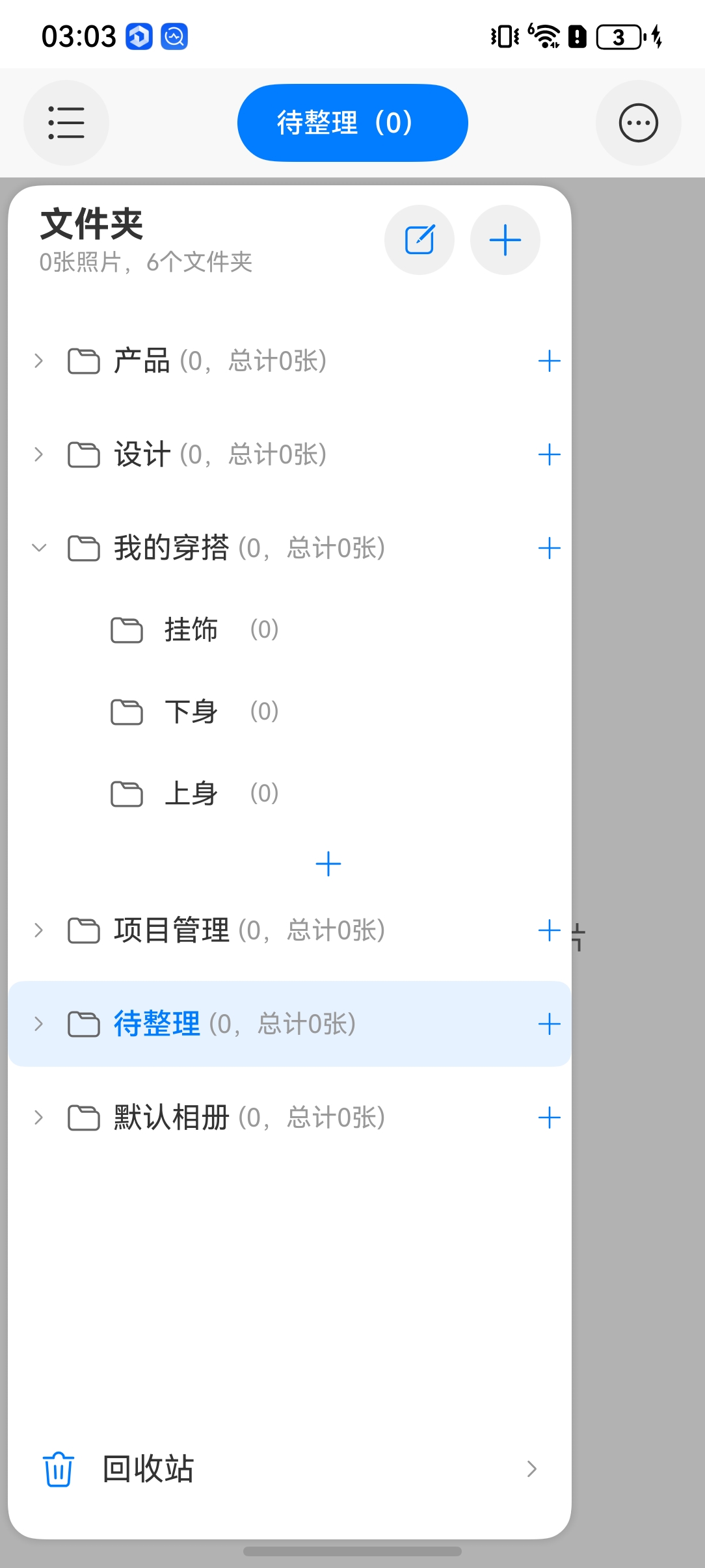Open the 挂饰 subfolder
Screen dimensions: 705x1568
pyautogui.click(x=191, y=630)
